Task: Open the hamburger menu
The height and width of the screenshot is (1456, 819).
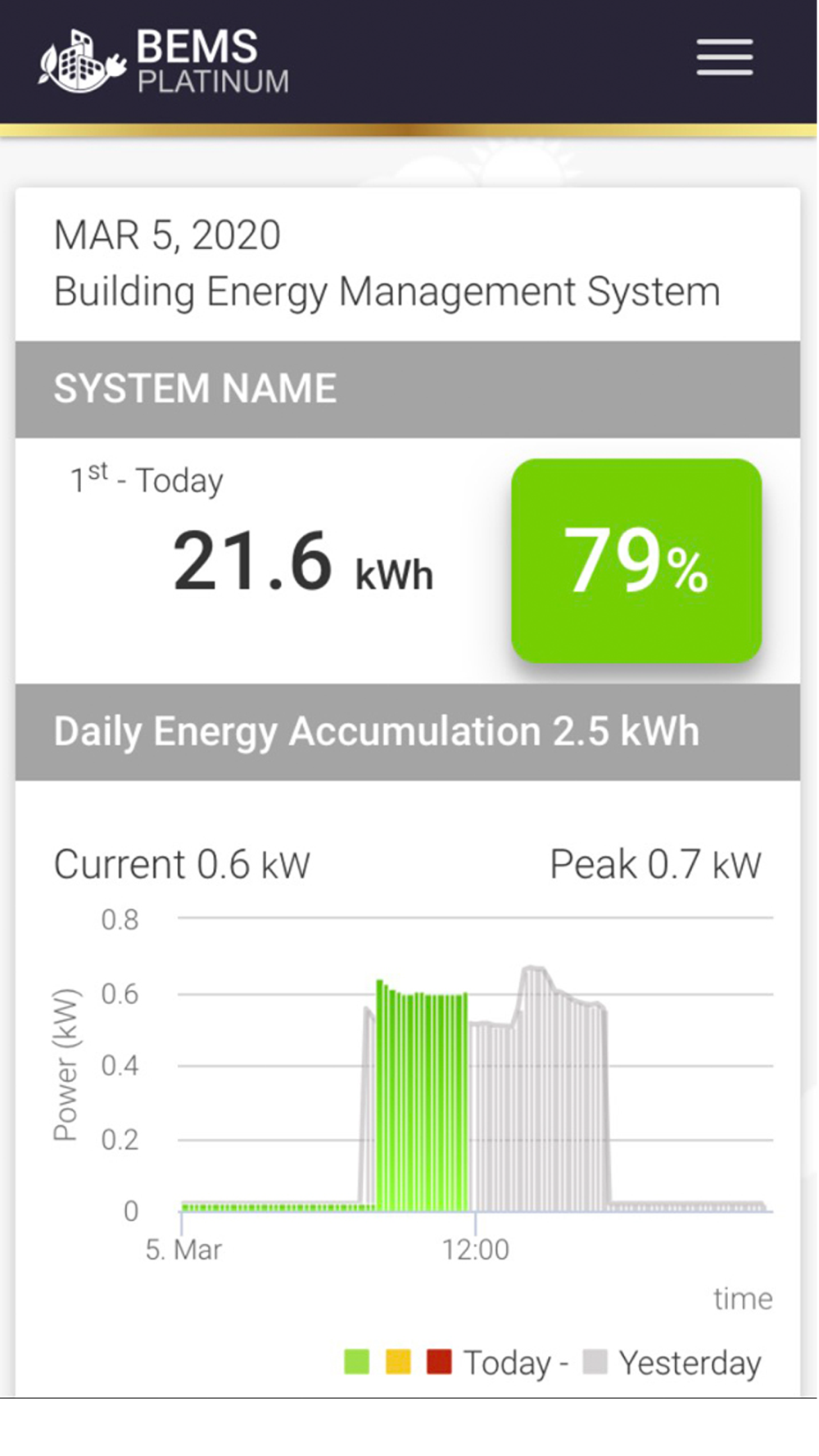Action: click(x=725, y=57)
